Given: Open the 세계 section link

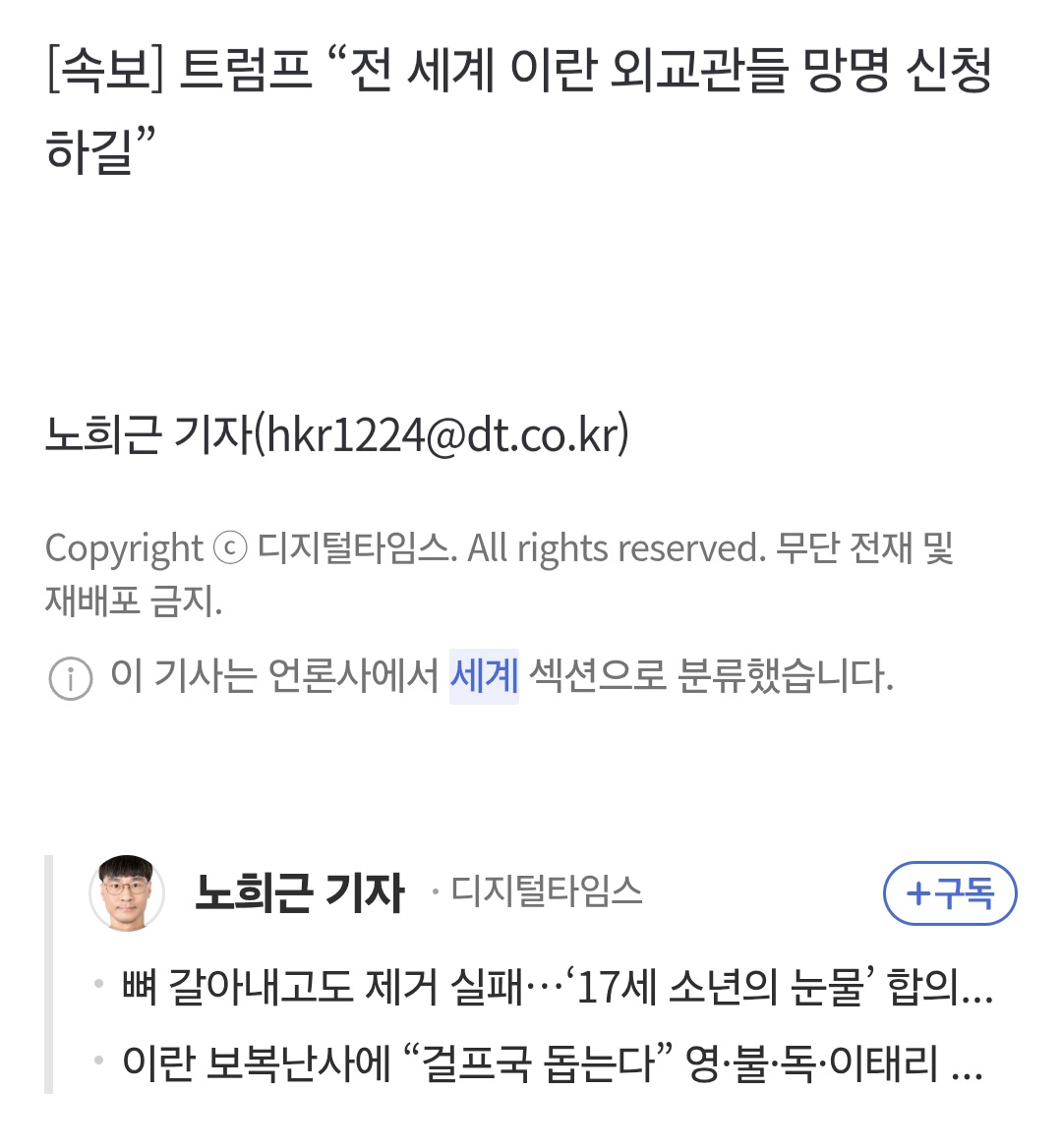Looking at the screenshot, I should click(x=484, y=676).
